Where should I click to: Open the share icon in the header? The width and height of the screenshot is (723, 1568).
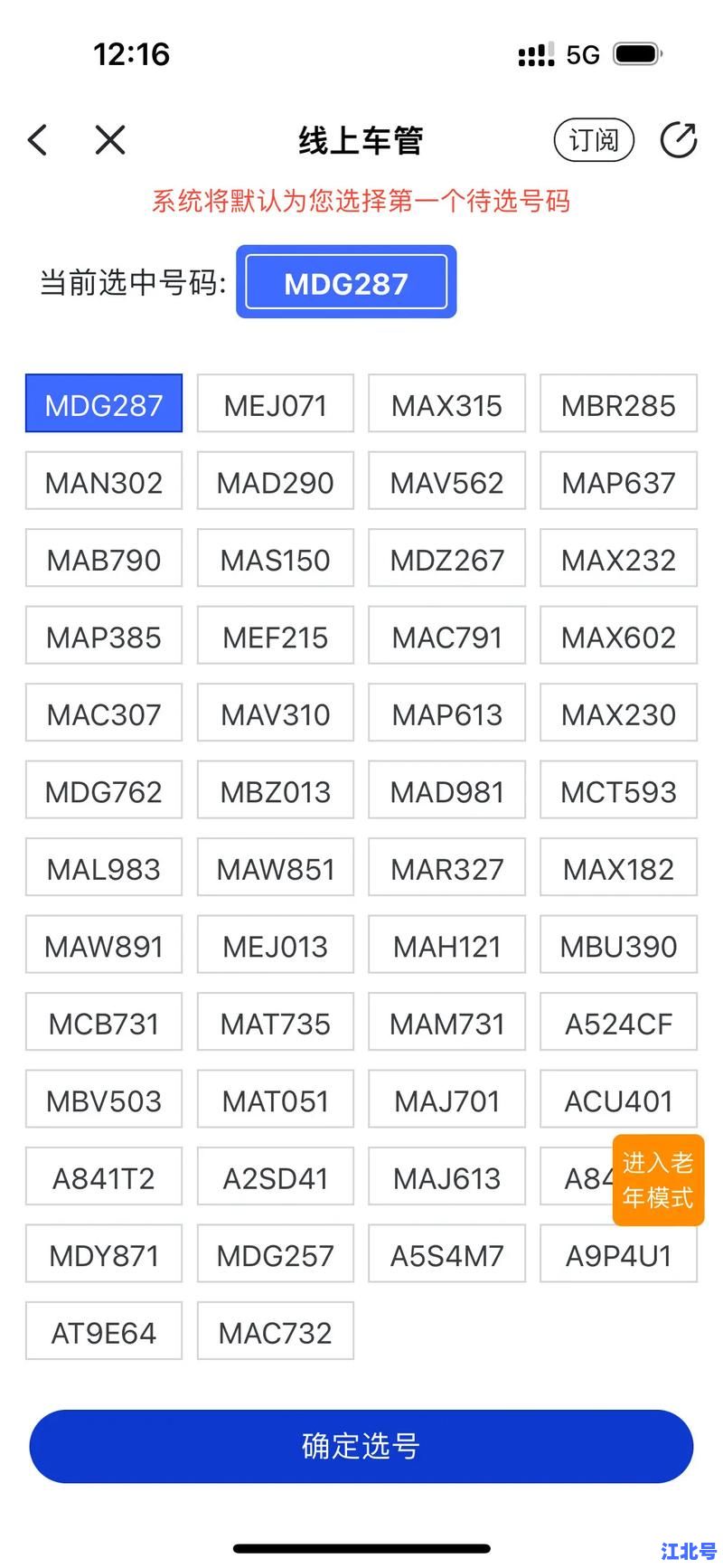click(679, 140)
